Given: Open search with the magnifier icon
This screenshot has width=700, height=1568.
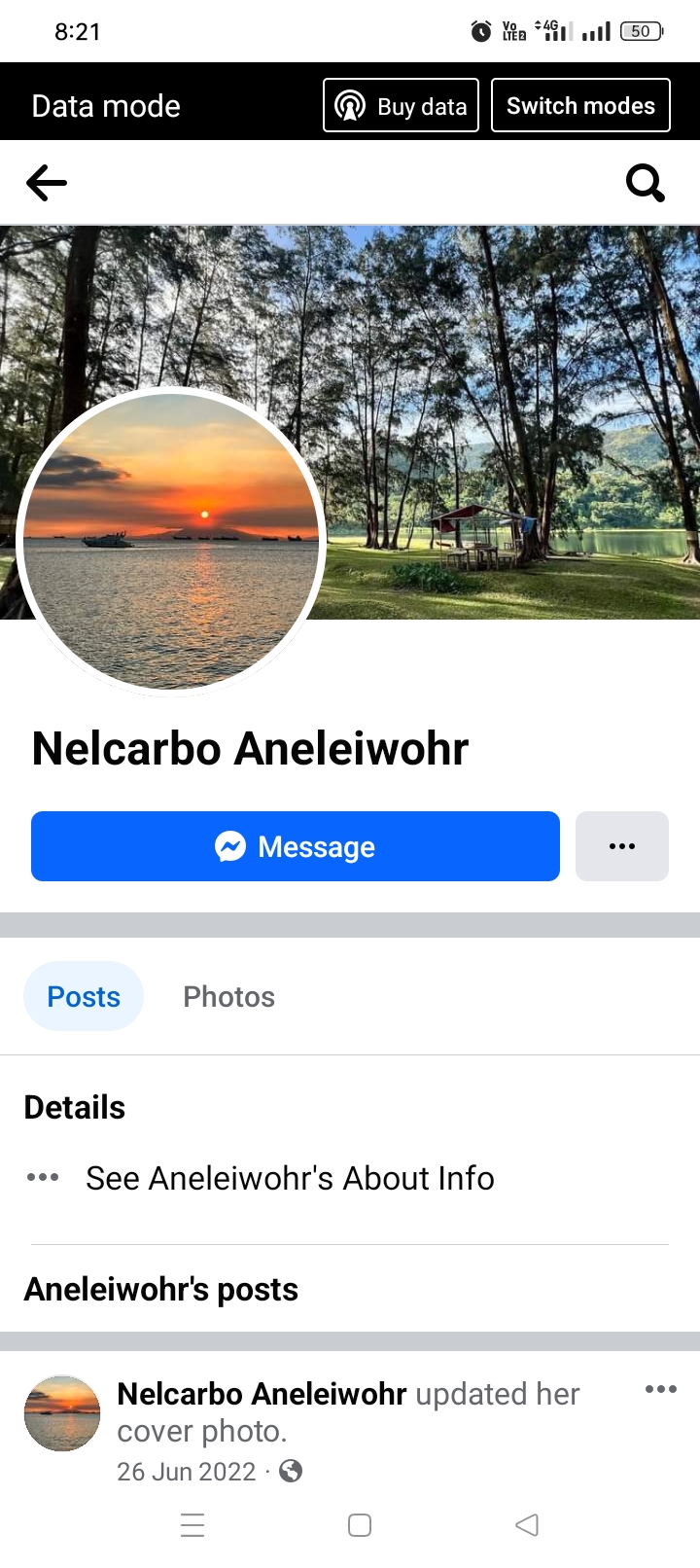Looking at the screenshot, I should pyautogui.click(x=646, y=182).
